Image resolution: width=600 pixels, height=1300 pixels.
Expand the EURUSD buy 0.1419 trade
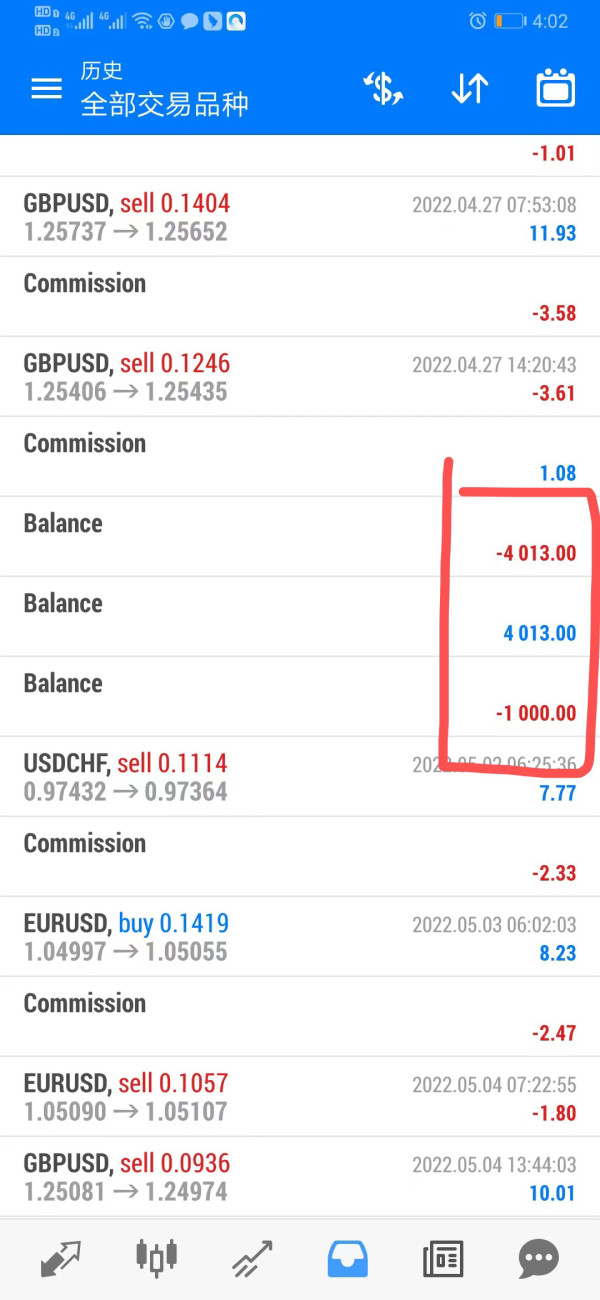click(x=300, y=937)
